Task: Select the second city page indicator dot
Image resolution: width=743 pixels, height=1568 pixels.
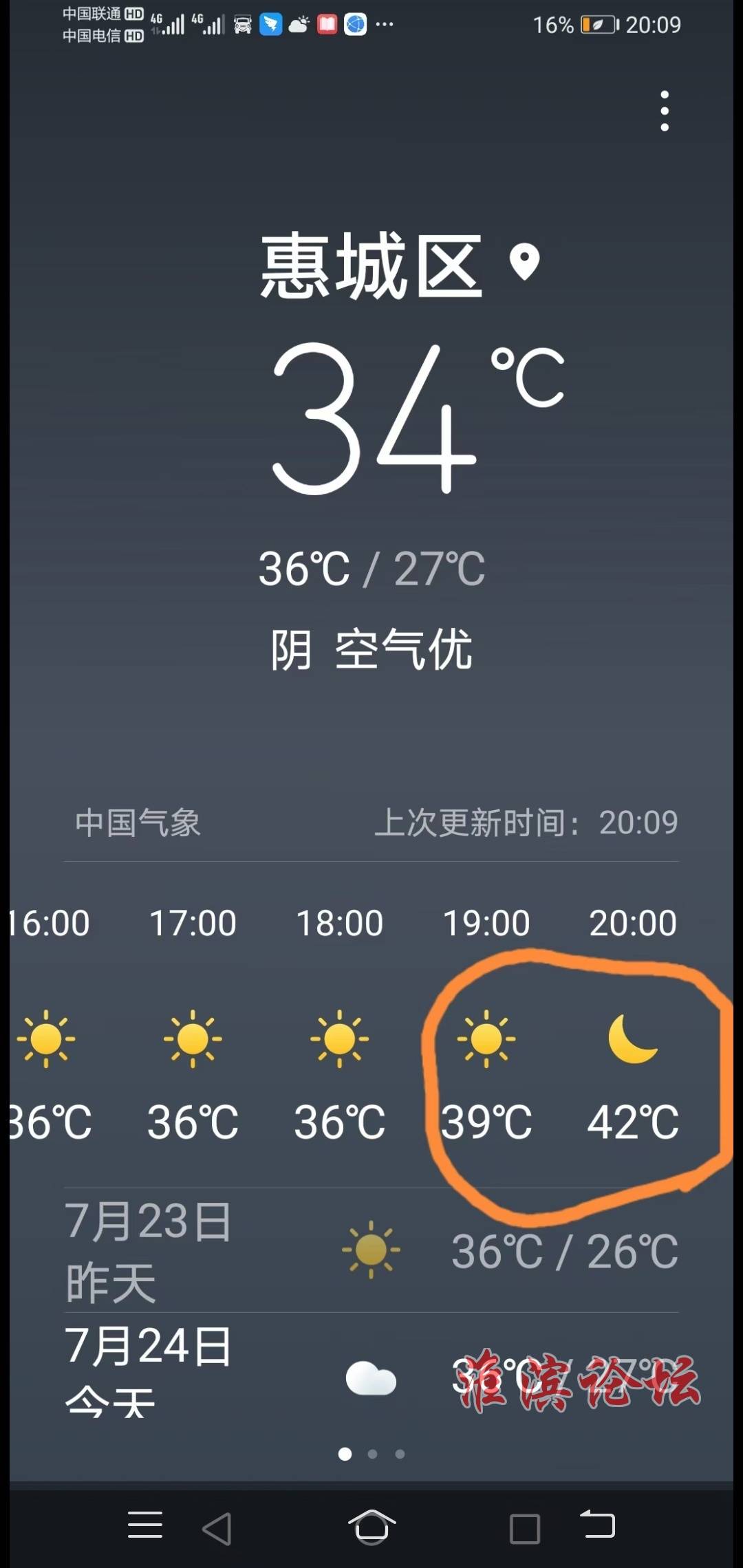Action: (x=372, y=1454)
